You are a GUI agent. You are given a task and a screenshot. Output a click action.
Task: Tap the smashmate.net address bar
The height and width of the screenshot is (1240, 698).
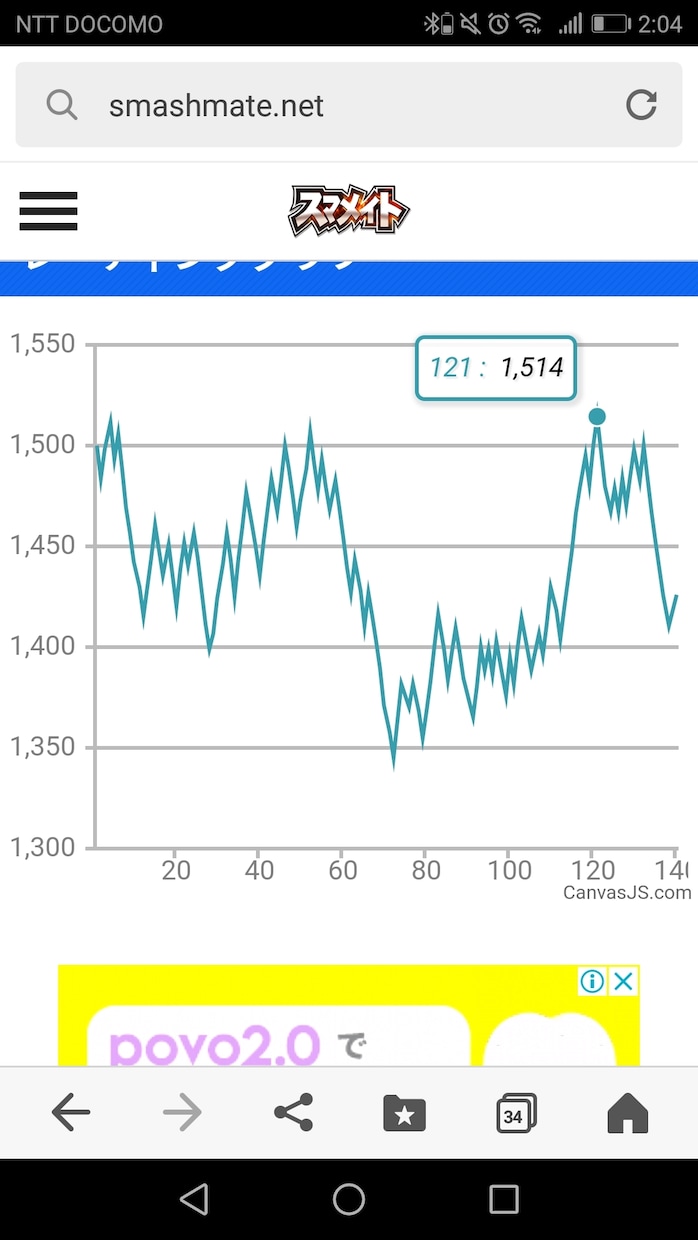coord(330,105)
